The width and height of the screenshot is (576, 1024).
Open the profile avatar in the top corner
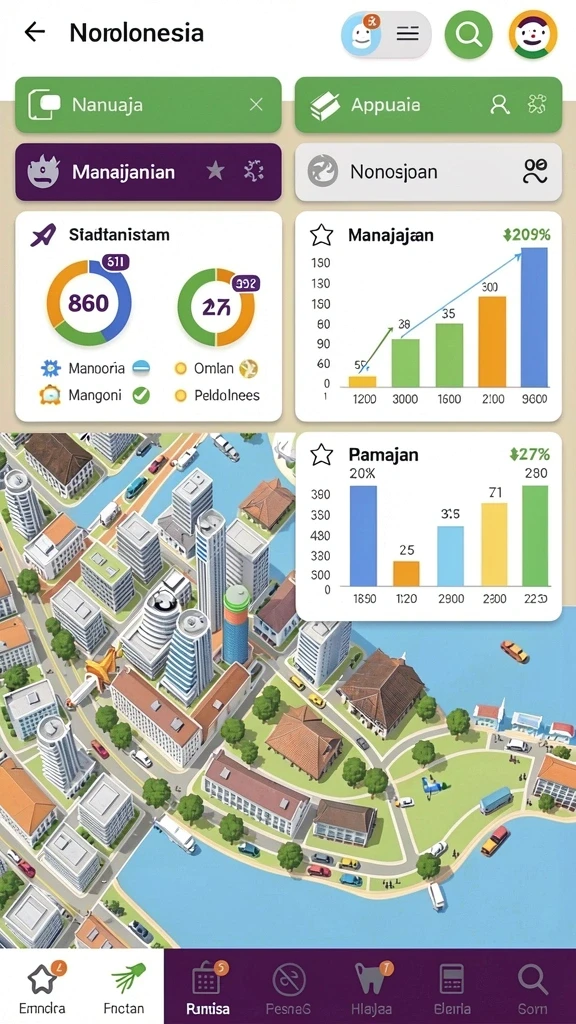pyautogui.click(x=533, y=34)
